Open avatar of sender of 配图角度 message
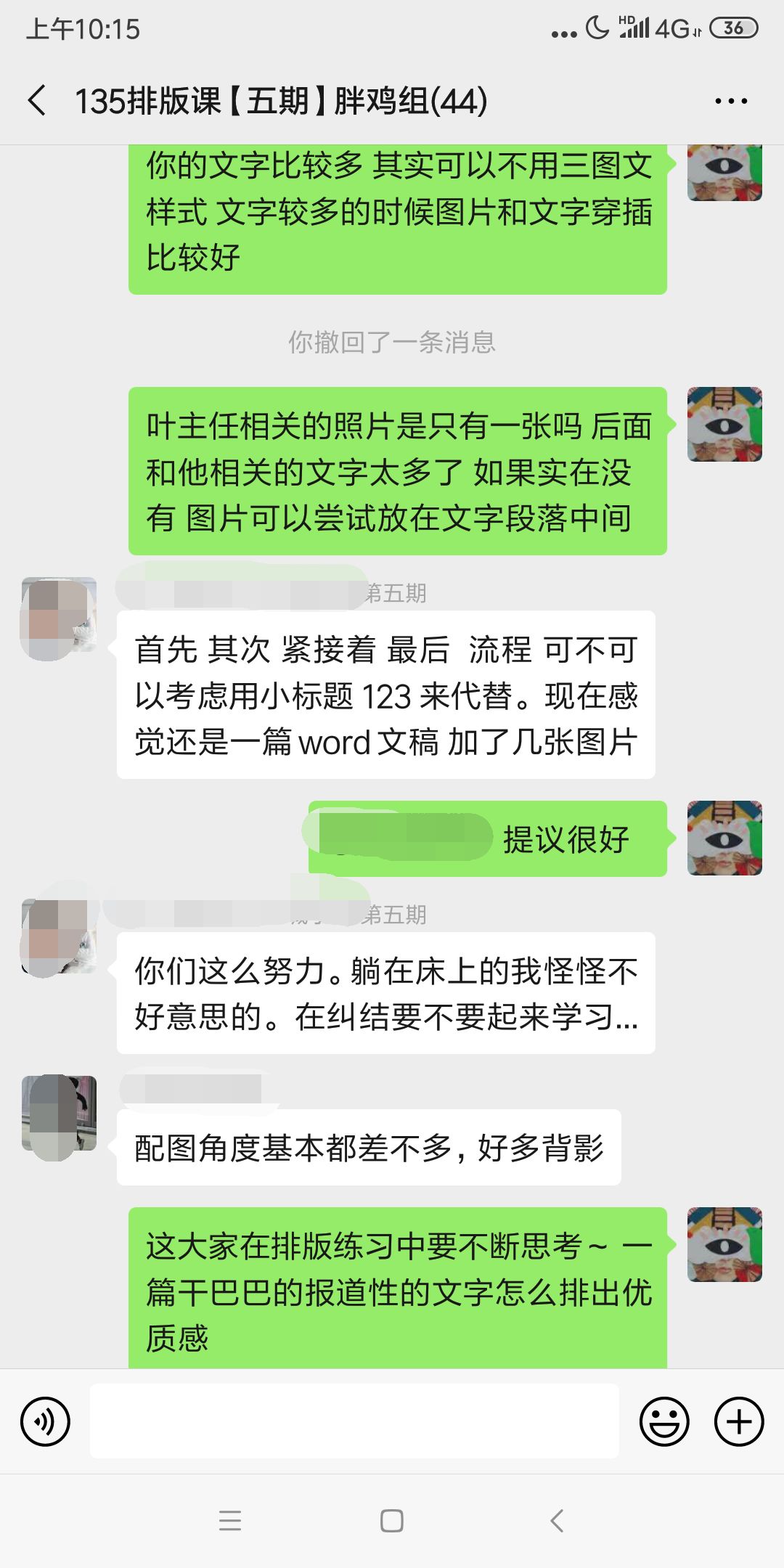 60,1113
